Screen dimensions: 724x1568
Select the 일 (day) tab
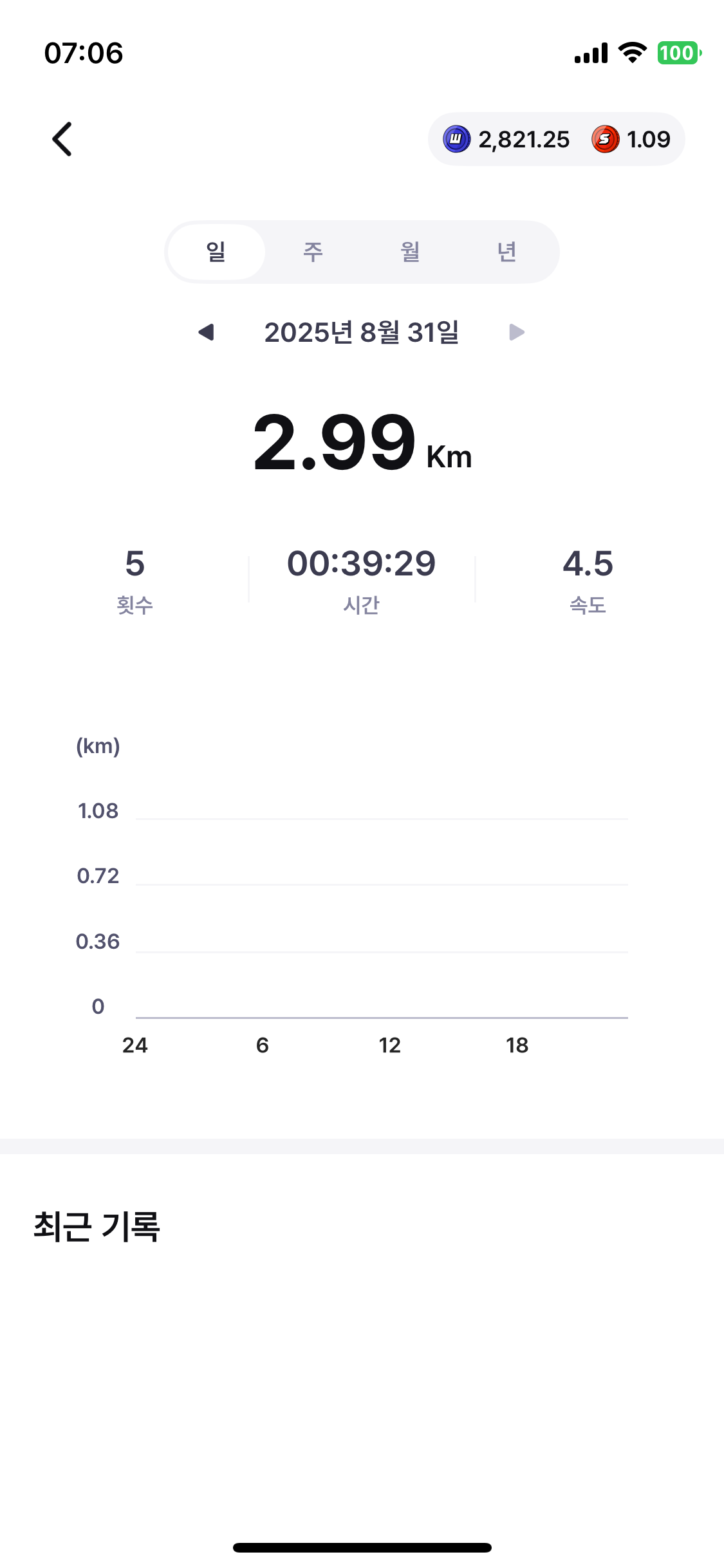pyautogui.click(x=216, y=252)
